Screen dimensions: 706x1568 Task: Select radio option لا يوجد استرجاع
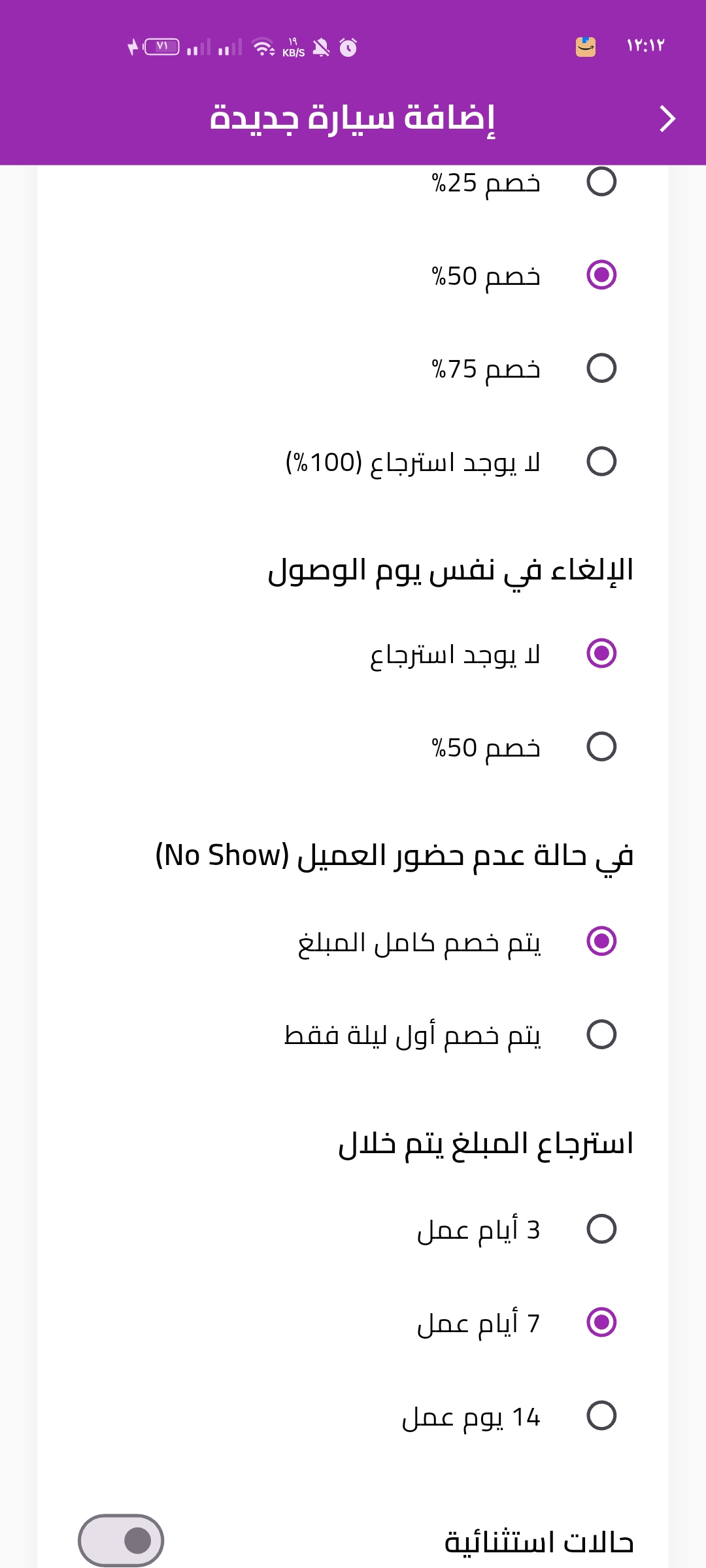(601, 651)
